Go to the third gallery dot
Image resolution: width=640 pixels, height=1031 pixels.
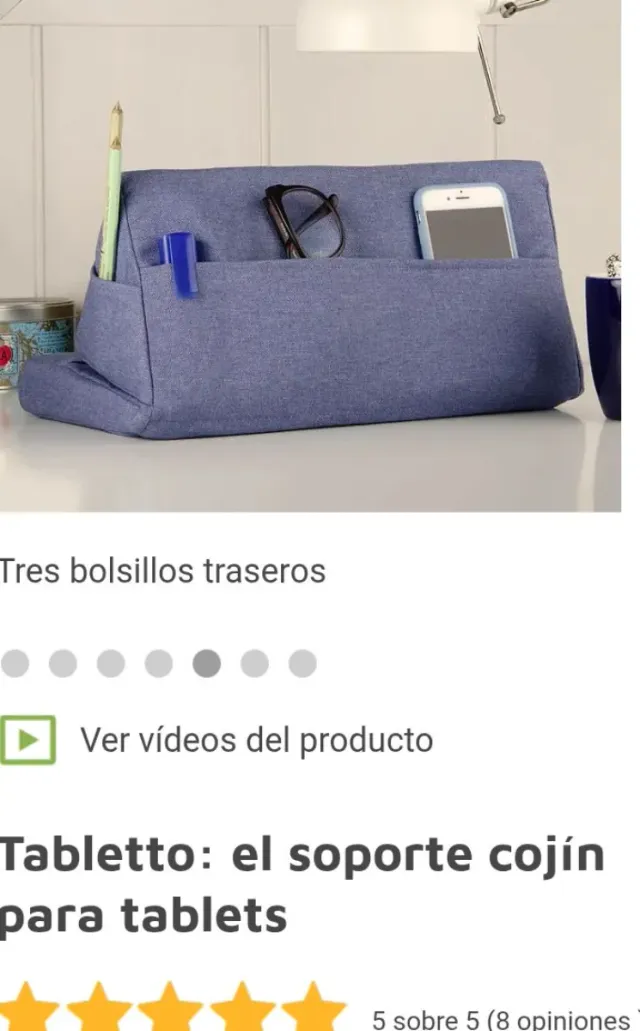(x=111, y=663)
